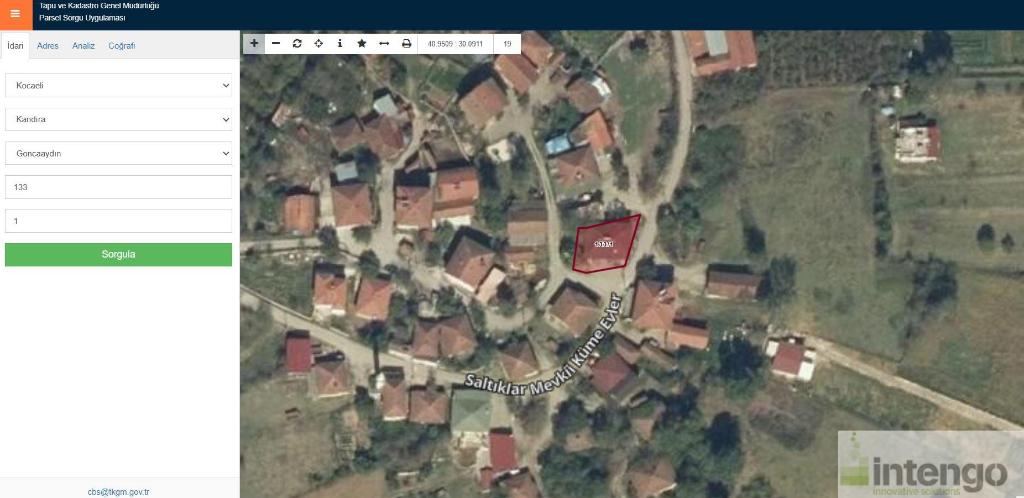Edit the parcel number field showing 1
The image size is (1024, 498).
coord(118,221)
